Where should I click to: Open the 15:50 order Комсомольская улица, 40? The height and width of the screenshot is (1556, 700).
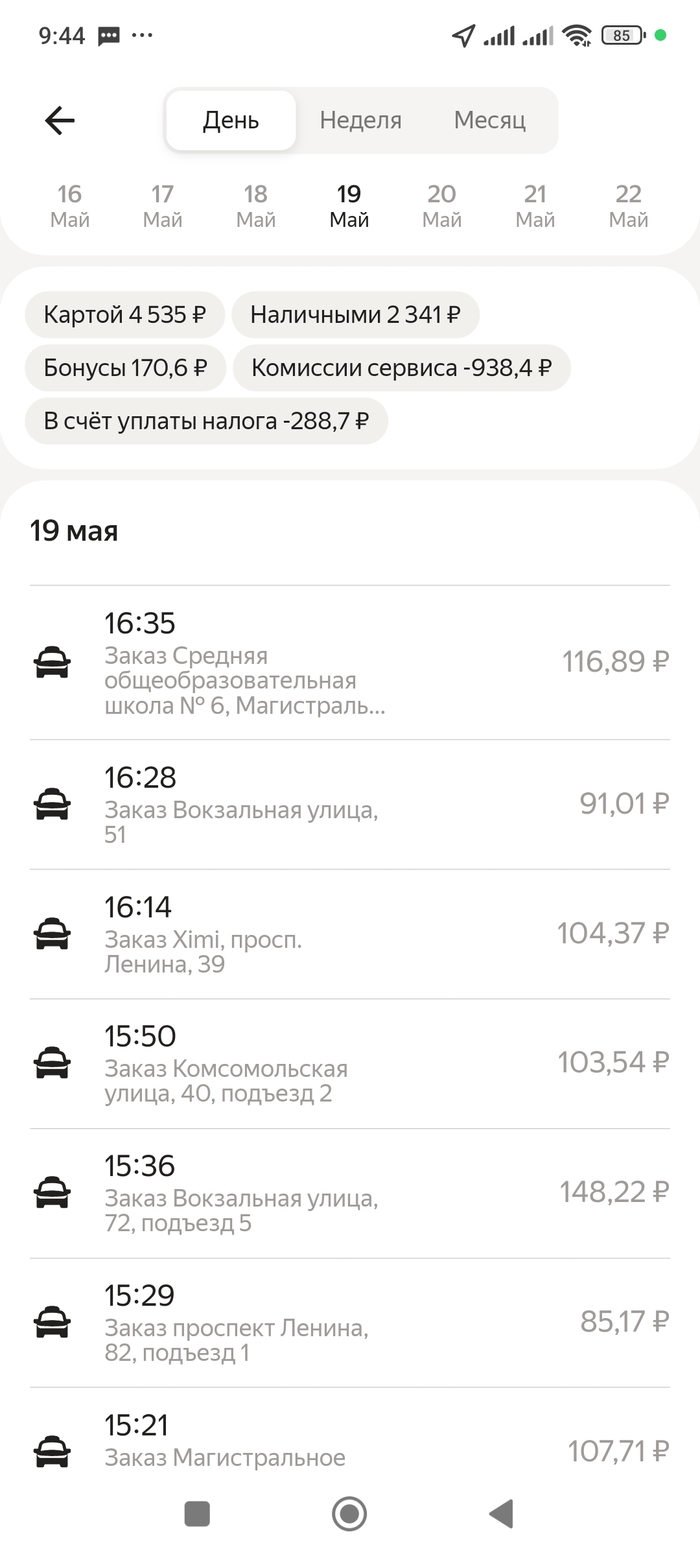(x=350, y=1064)
